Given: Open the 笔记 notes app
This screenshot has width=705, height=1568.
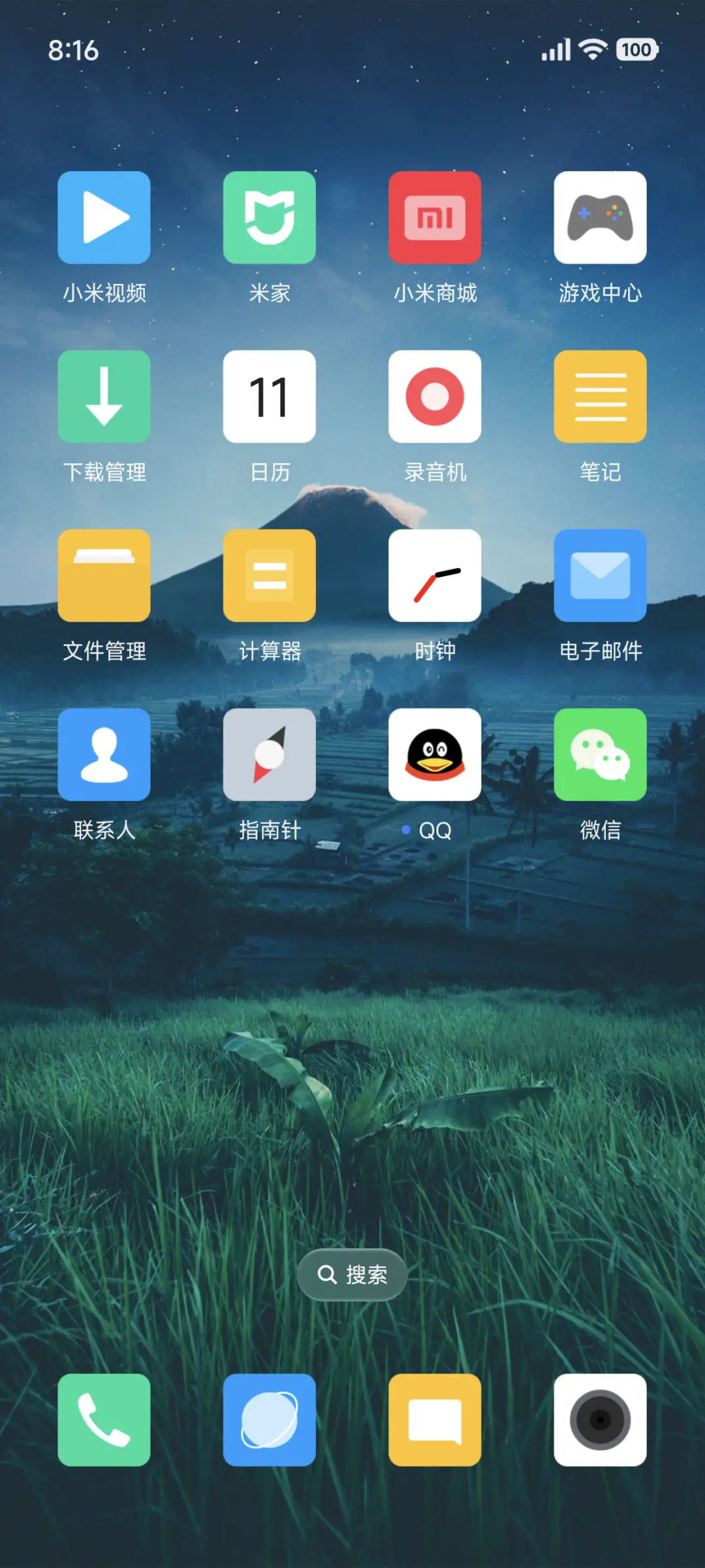Looking at the screenshot, I should [601, 397].
